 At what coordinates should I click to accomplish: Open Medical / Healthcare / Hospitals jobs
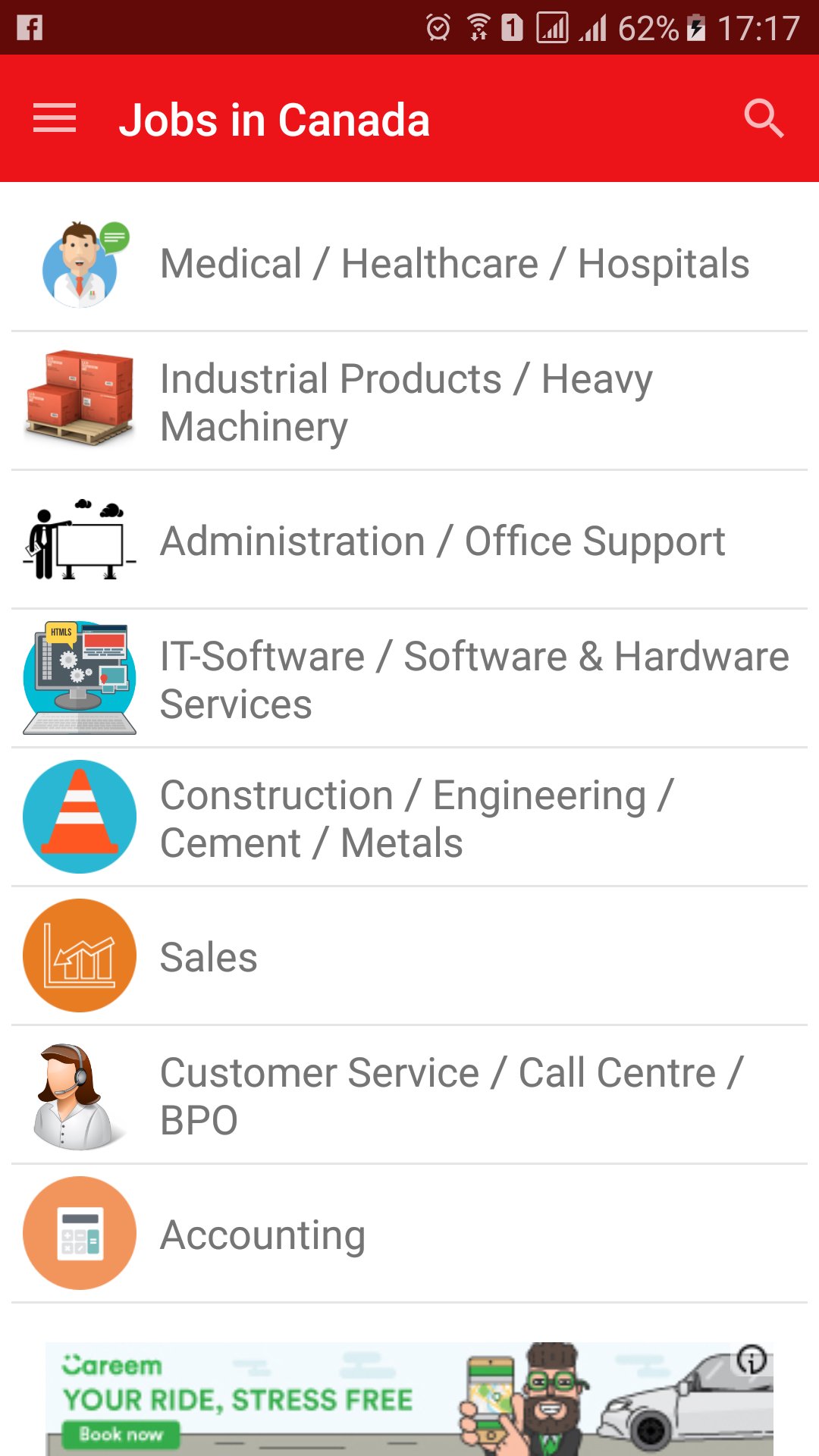(453, 264)
